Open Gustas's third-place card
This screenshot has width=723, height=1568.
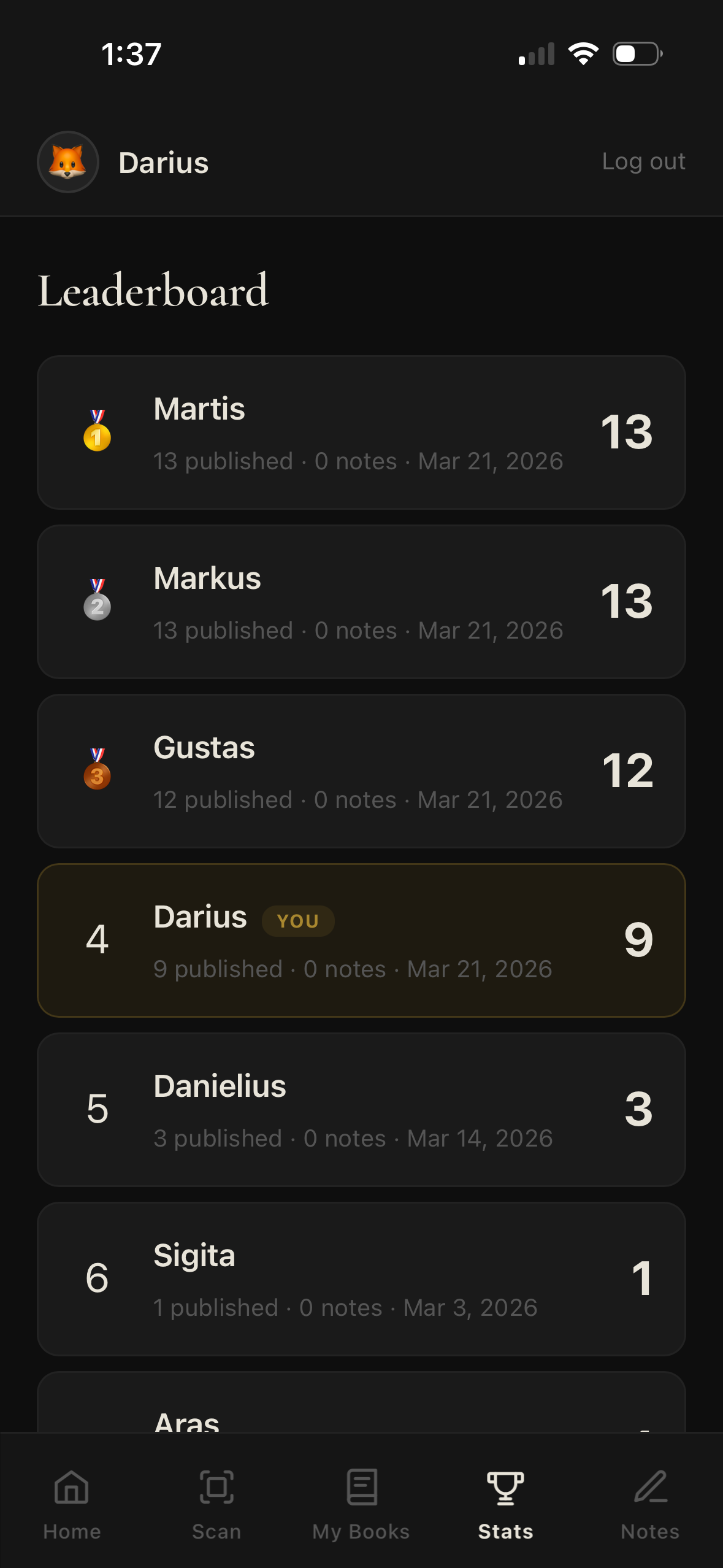pyautogui.click(x=361, y=771)
